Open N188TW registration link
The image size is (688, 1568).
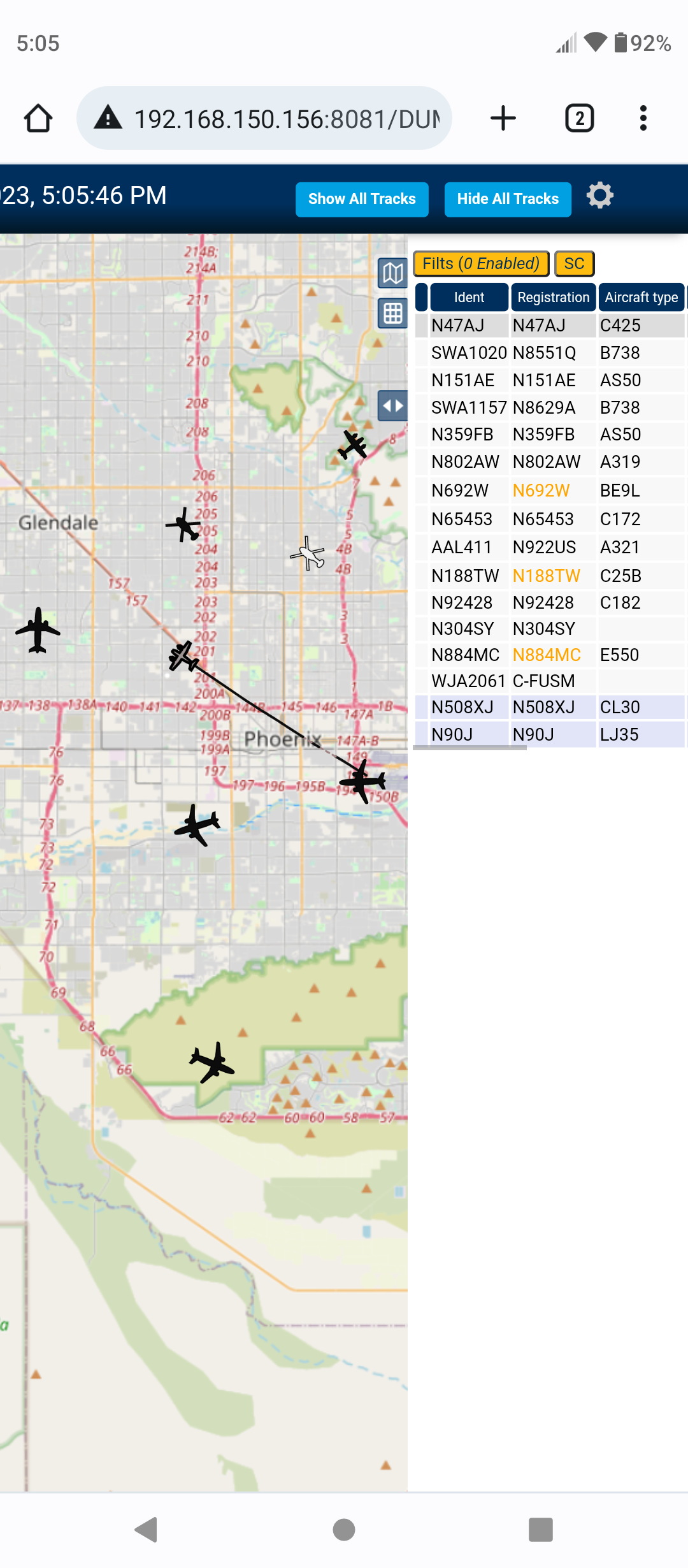[547, 576]
